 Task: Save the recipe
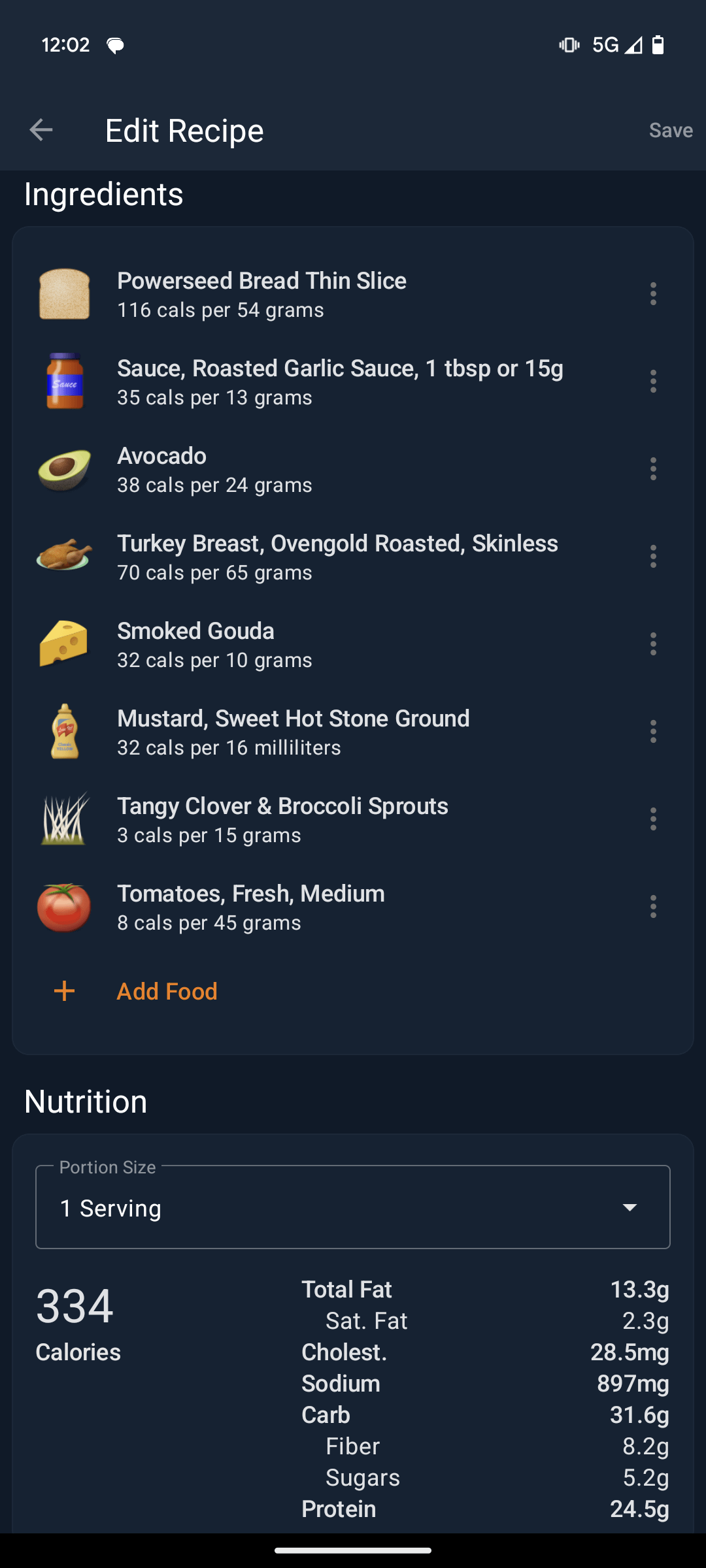click(x=671, y=130)
